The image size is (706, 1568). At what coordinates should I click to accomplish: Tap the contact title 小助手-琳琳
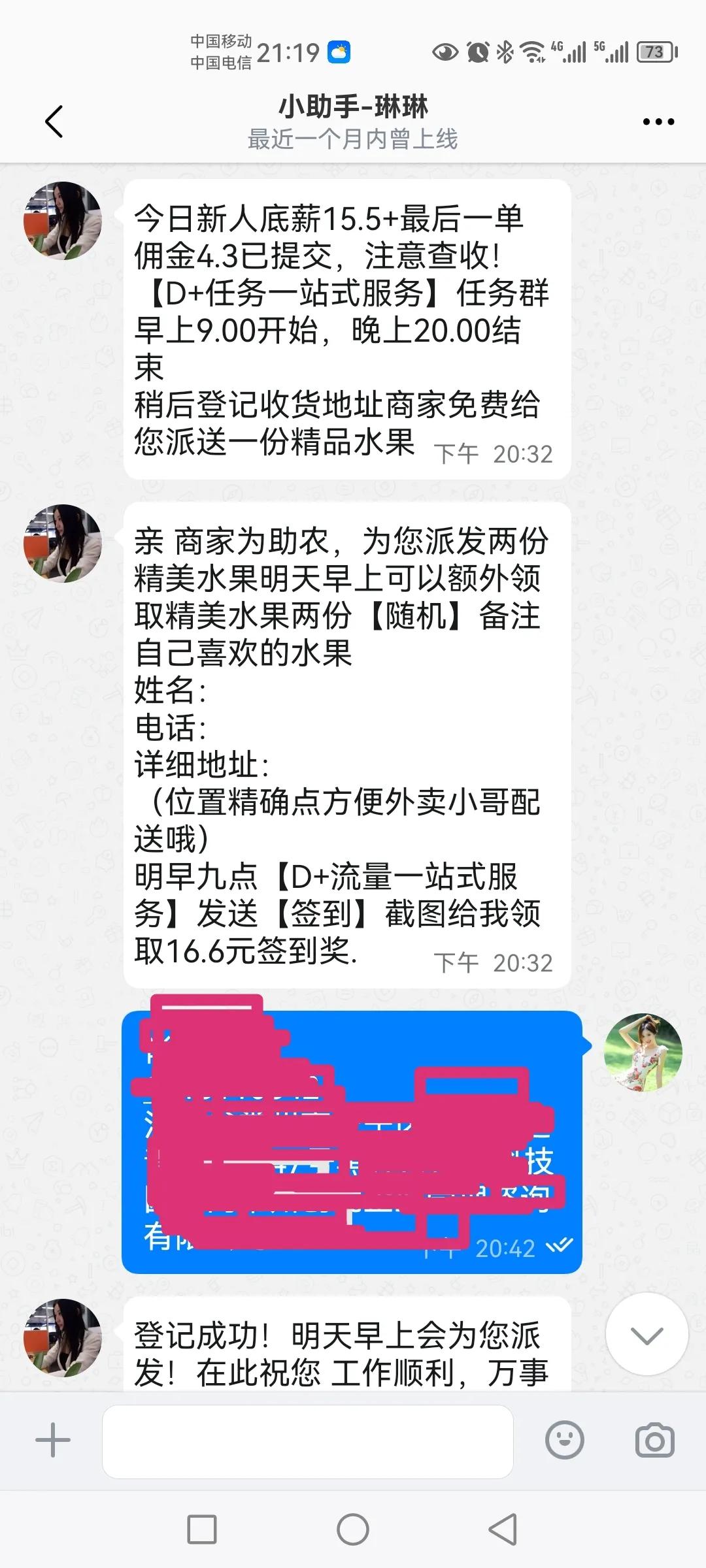[353, 108]
